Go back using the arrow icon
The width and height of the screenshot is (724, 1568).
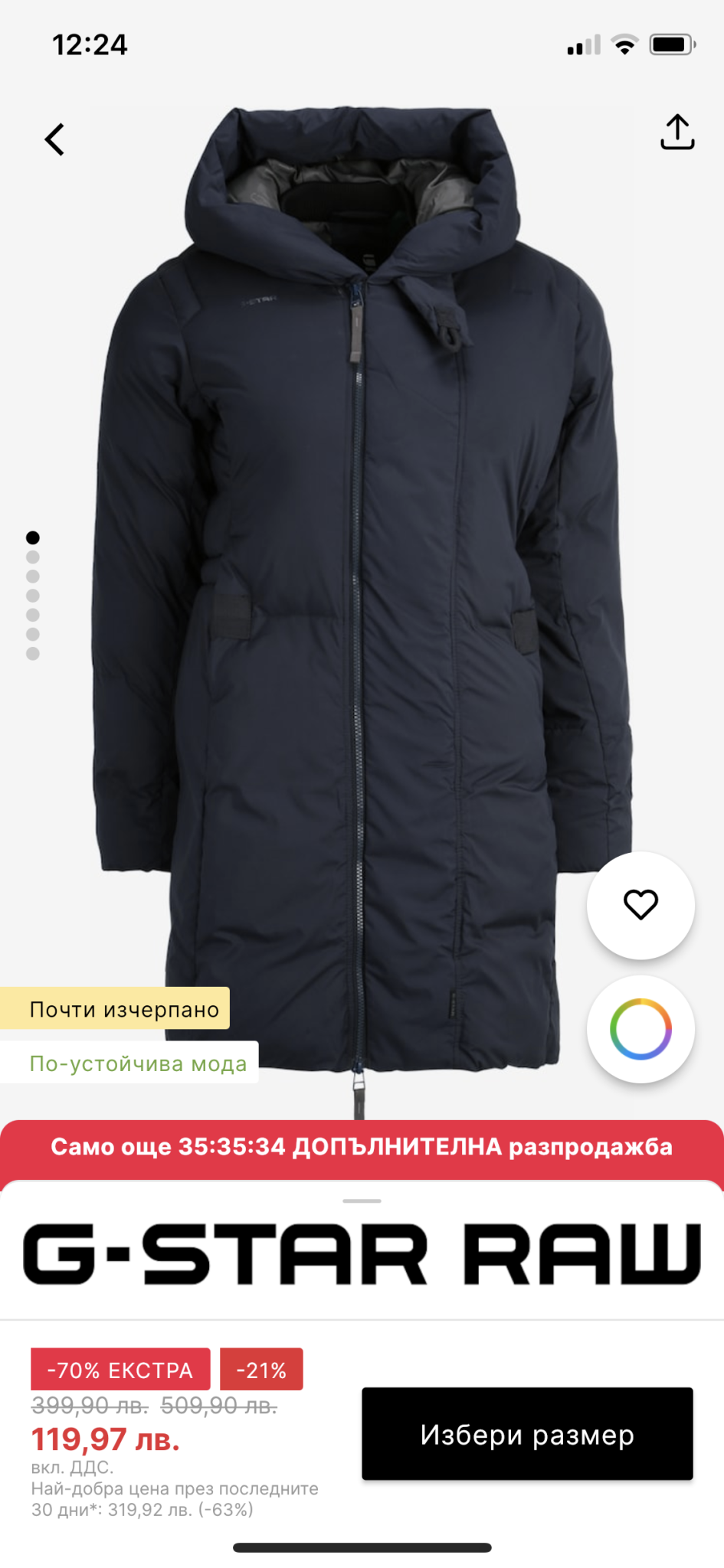click(54, 139)
